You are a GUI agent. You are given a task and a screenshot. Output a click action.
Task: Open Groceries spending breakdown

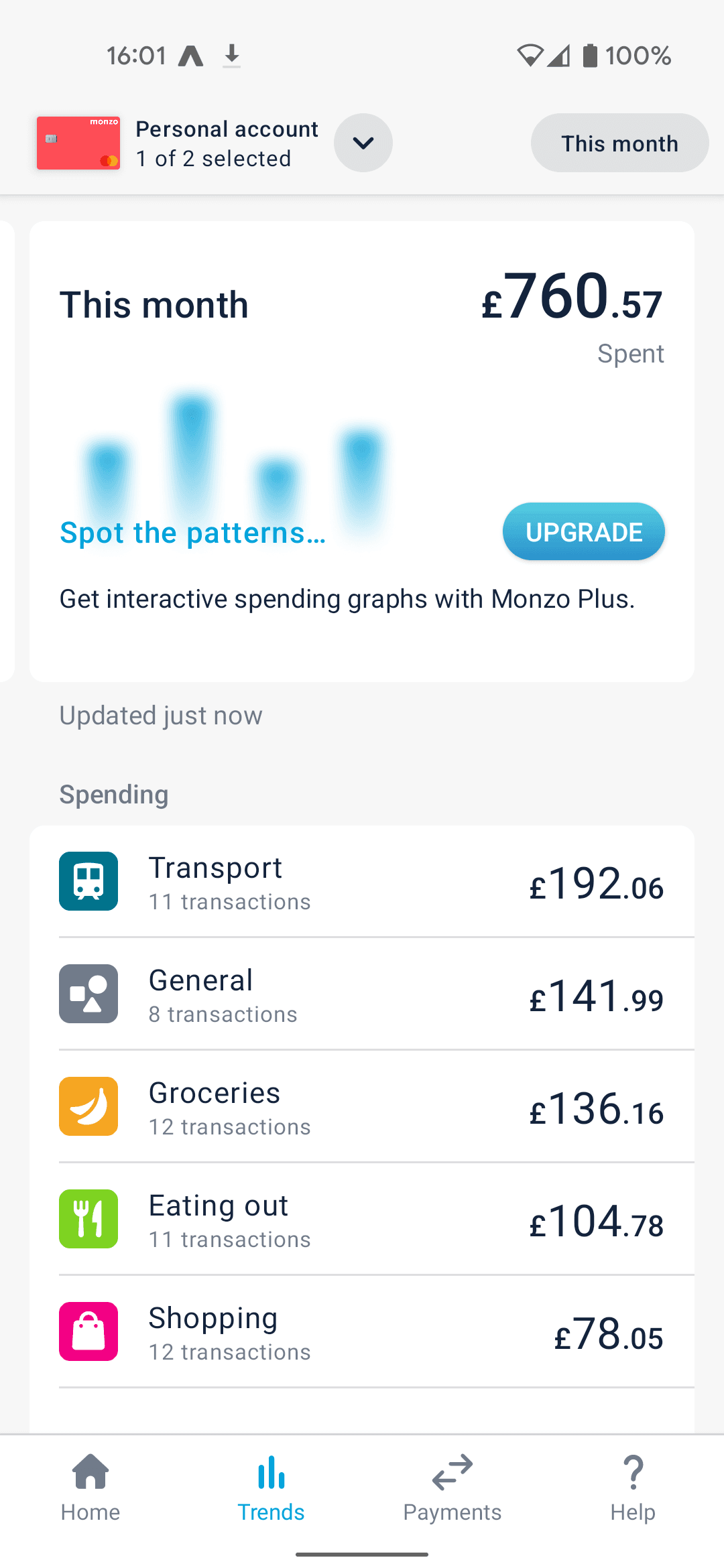click(x=362, y=1107)
